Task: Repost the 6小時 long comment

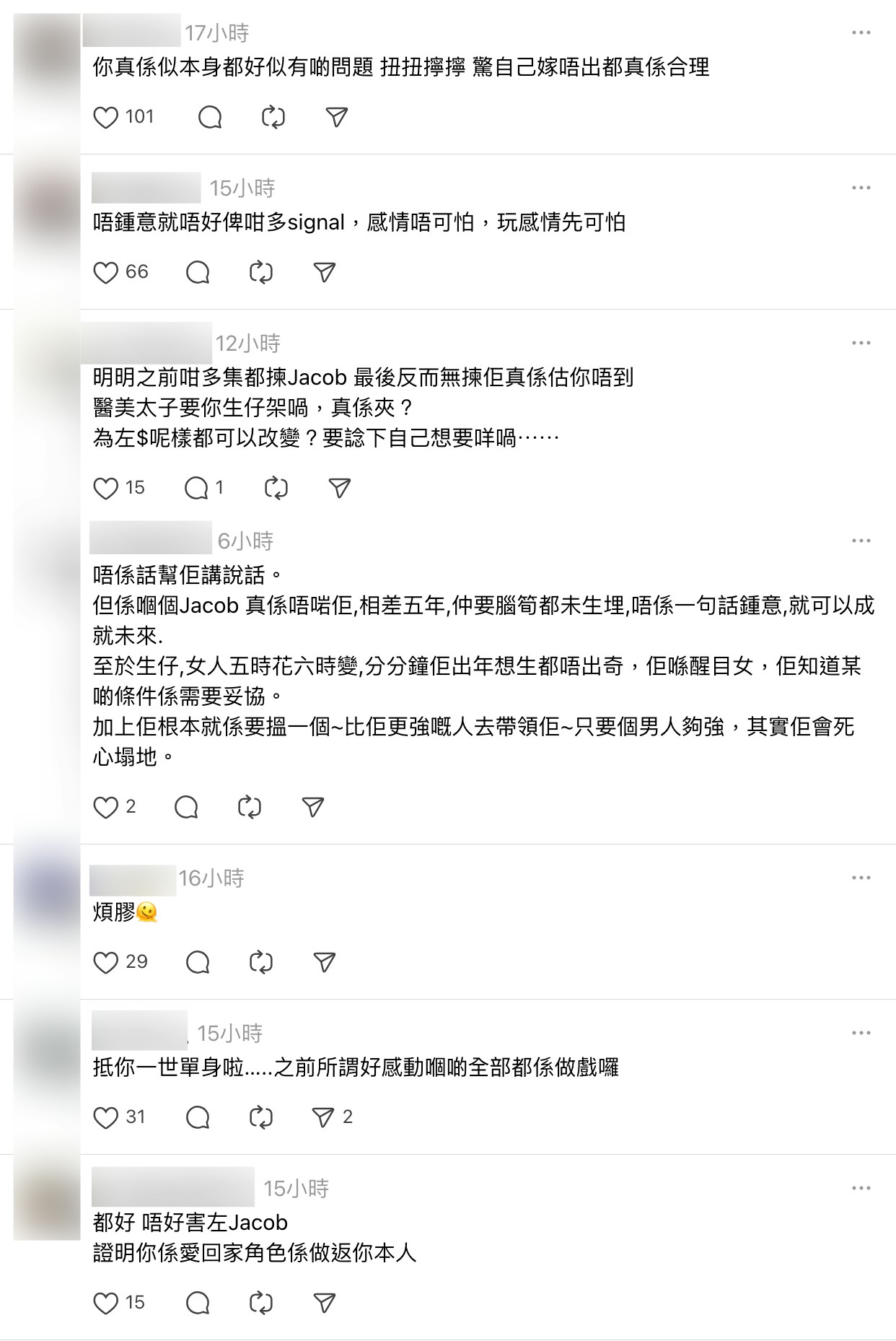Action: tap(249, 807)
